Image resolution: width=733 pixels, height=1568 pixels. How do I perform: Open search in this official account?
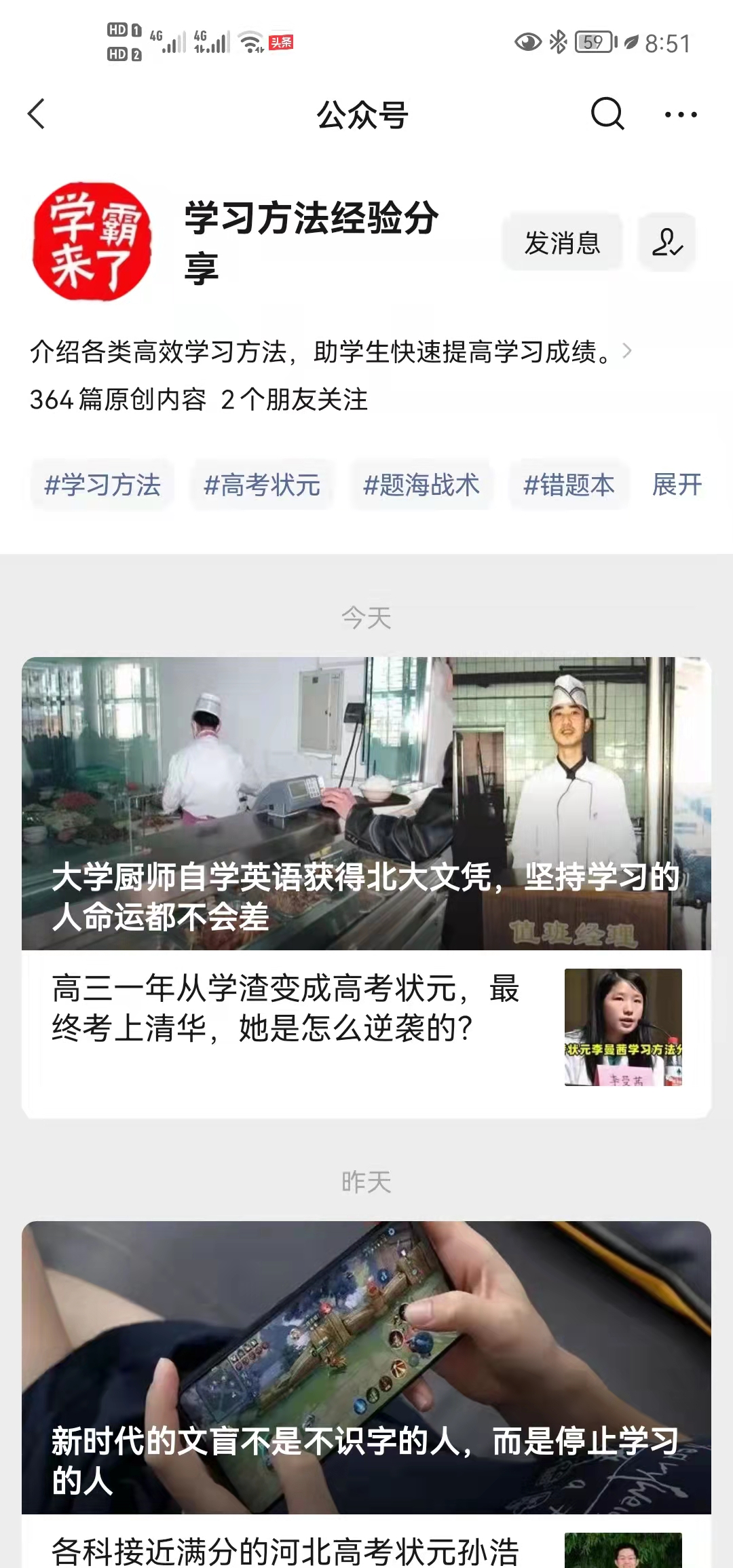point(607,114)
